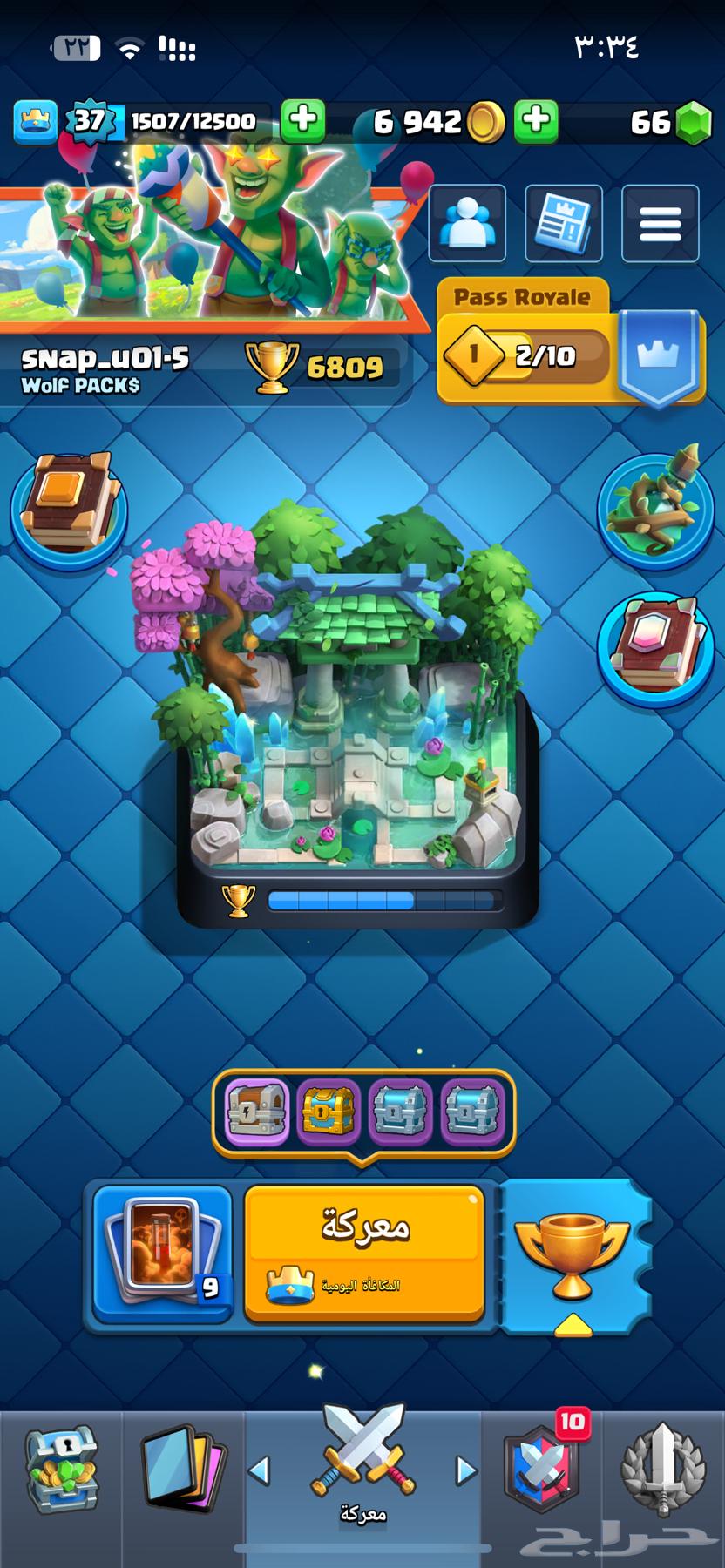The width and height of the screenshot is (725, 1568).
Task: Tap the plus next to experience bar
Action: point(303,120)
